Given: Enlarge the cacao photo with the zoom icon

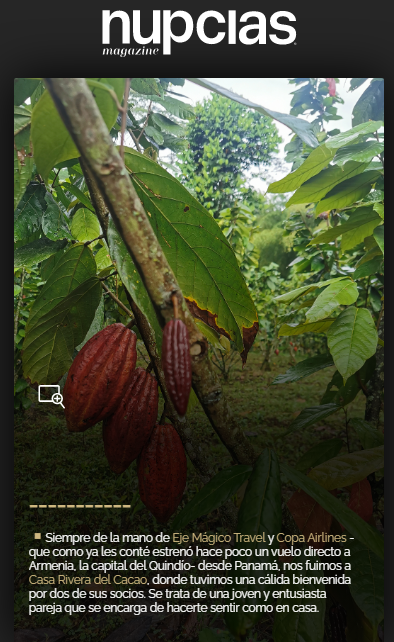Looking at the screenshot, I should tap(51, 396).
